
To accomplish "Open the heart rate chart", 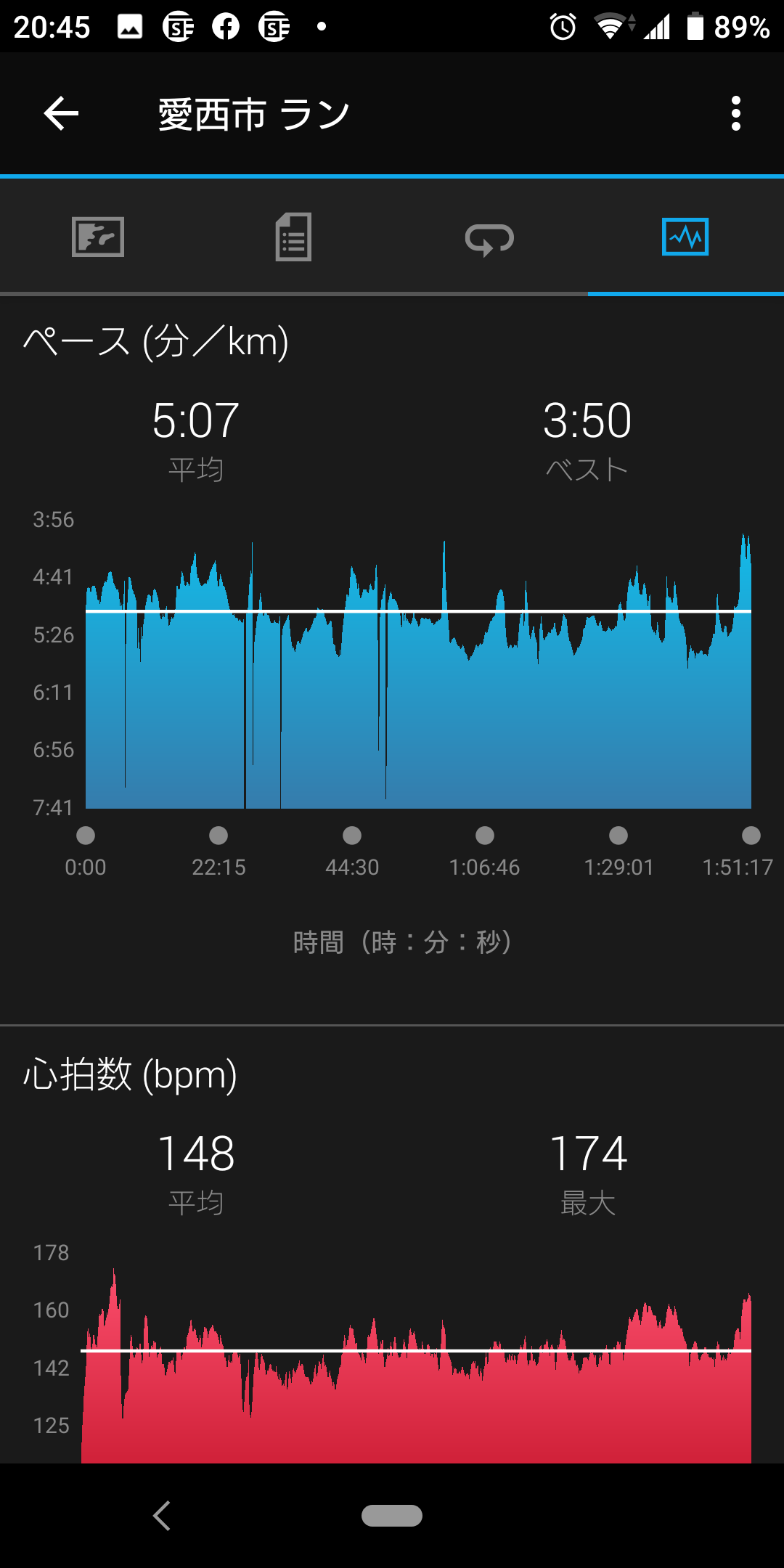I will pyautogui.click(x=416, y=1365).
